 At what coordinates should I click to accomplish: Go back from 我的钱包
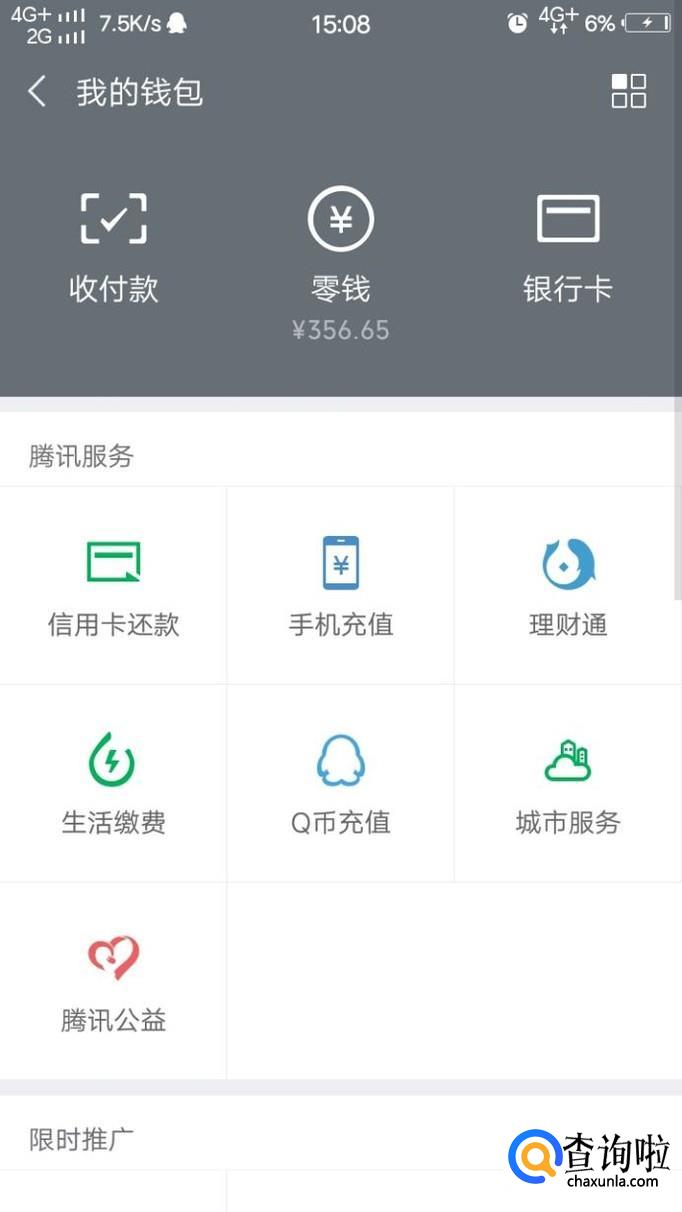tap(38, 92)
